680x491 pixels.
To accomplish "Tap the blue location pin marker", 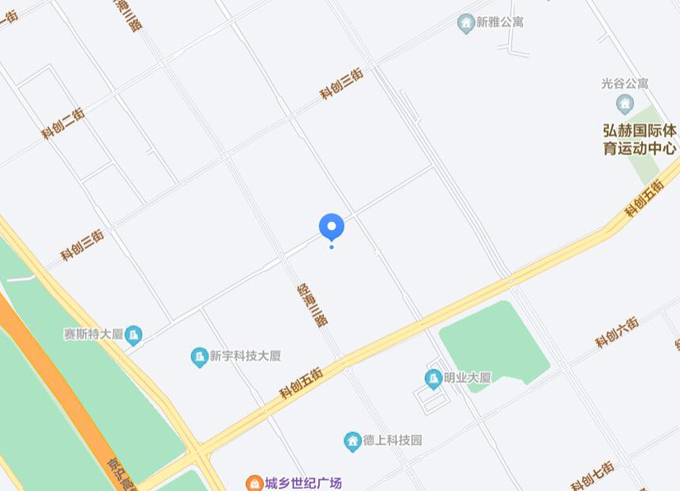I will (x=331, y=228).
